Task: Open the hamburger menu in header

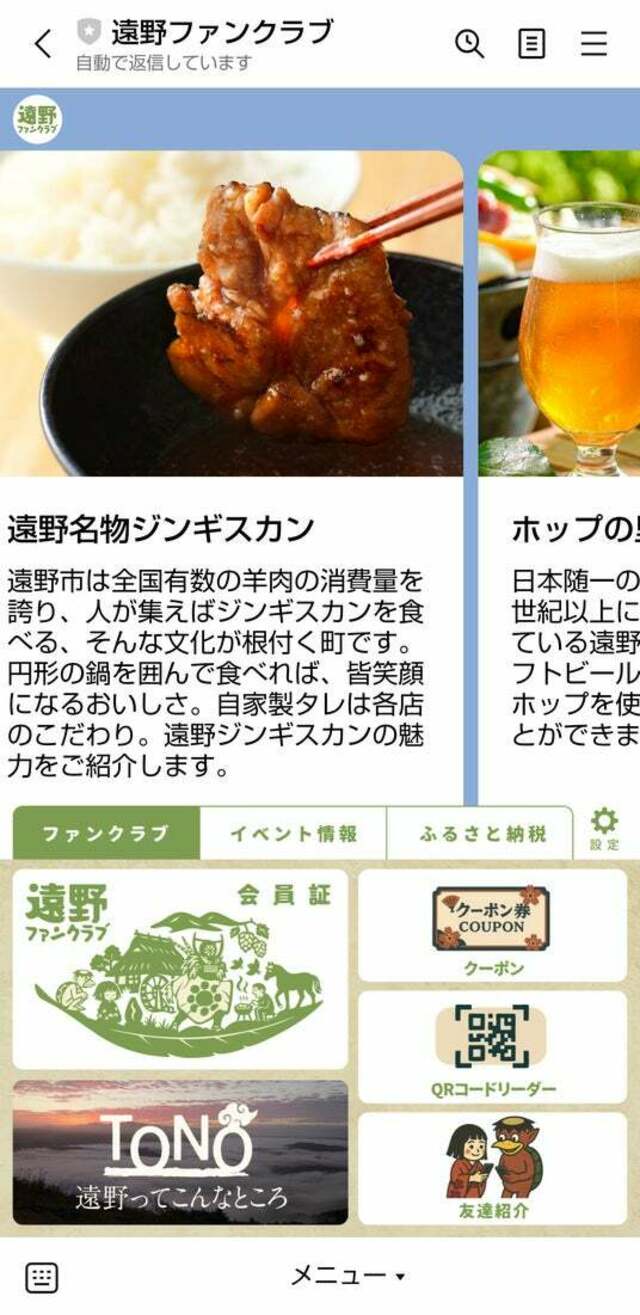Action: point(594,43)
